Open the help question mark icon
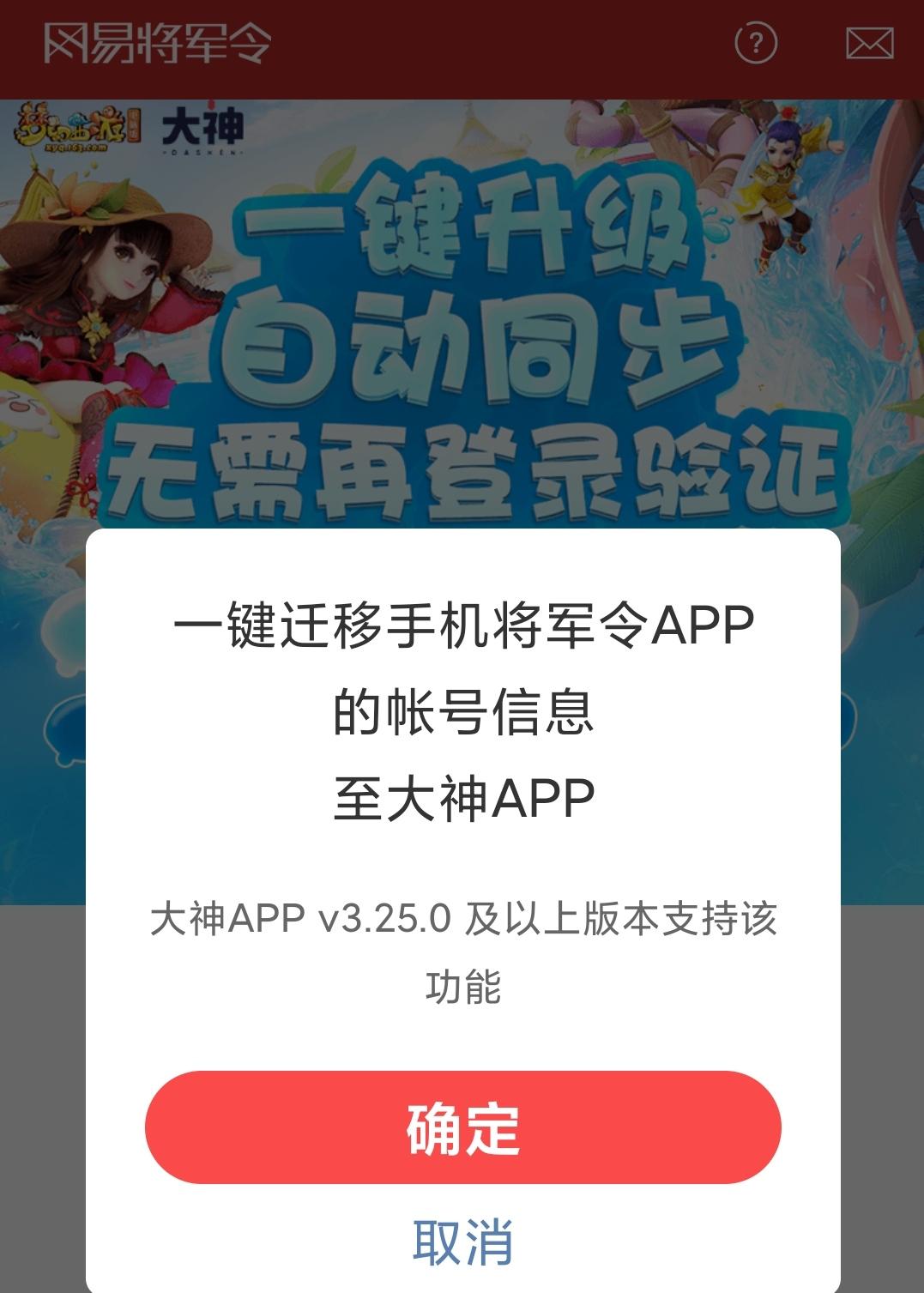Viewport: 924px width, 1293px height. (756, 43)
